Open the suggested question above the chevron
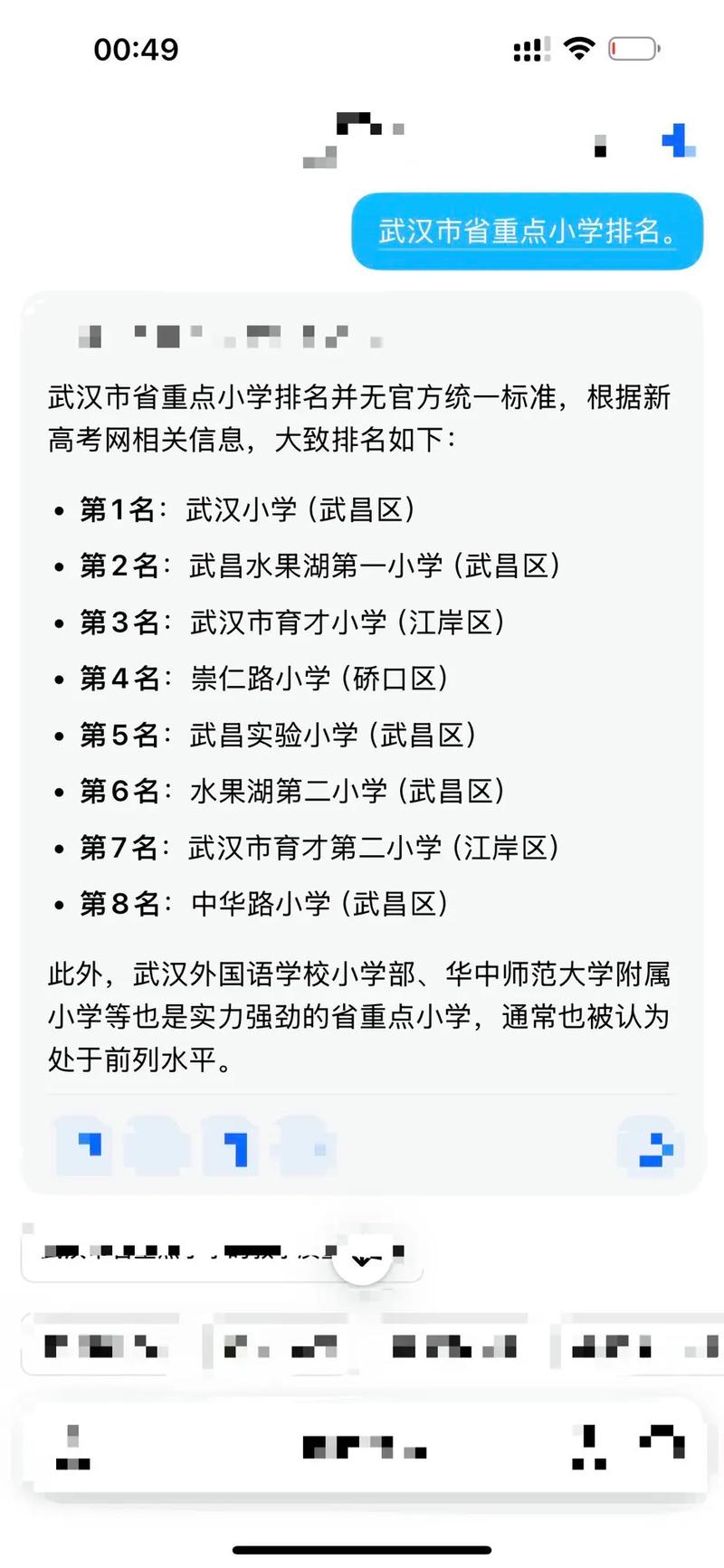724x1568 pixels. (208, 1253)
